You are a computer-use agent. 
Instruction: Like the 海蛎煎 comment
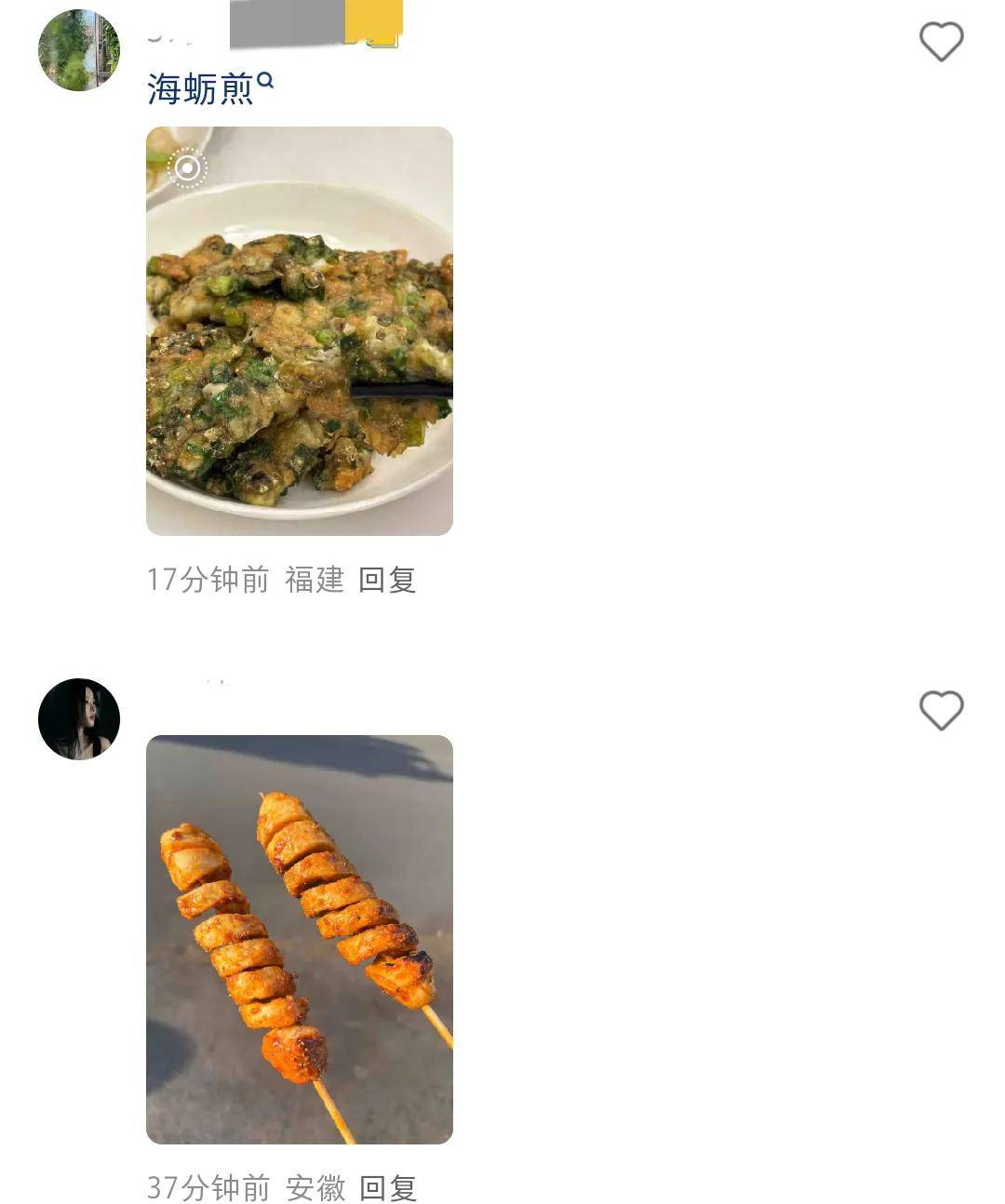click(x=941, y=42)
